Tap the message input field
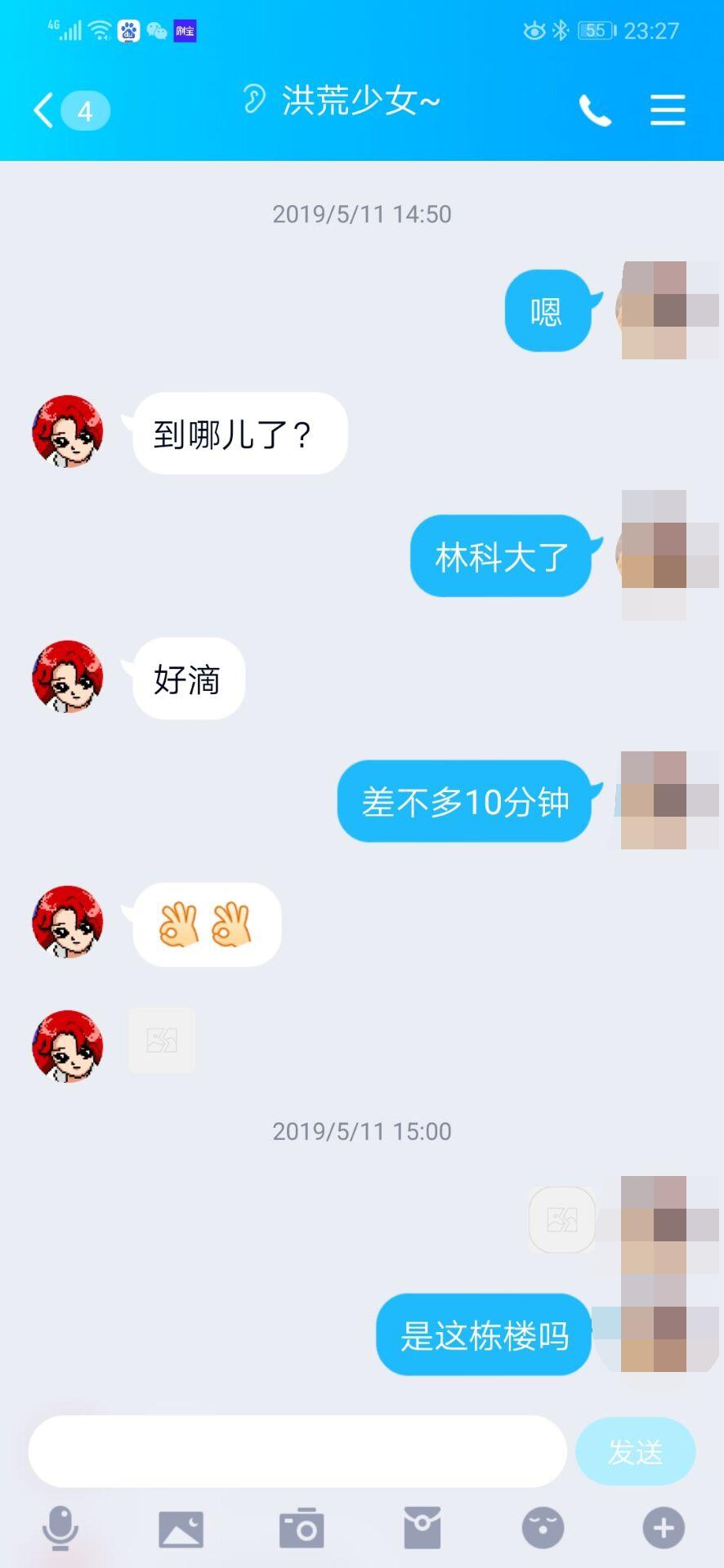724x1568 pixels. tap(297, 1451)
